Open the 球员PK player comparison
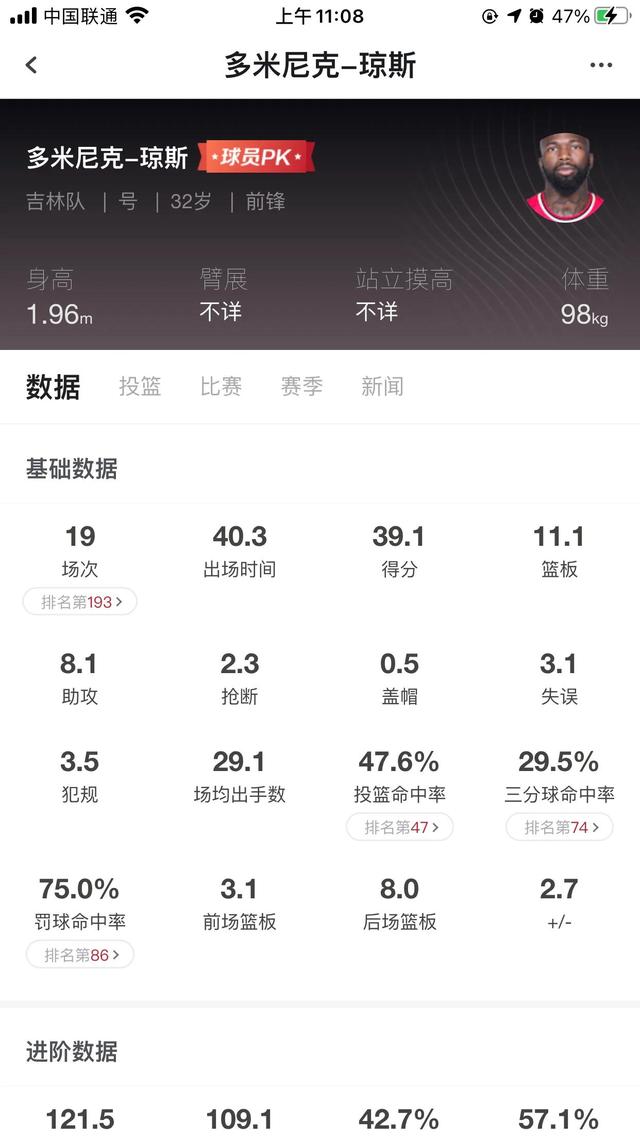Screen dimensions: 640x1138 click(x=256, y=157)
